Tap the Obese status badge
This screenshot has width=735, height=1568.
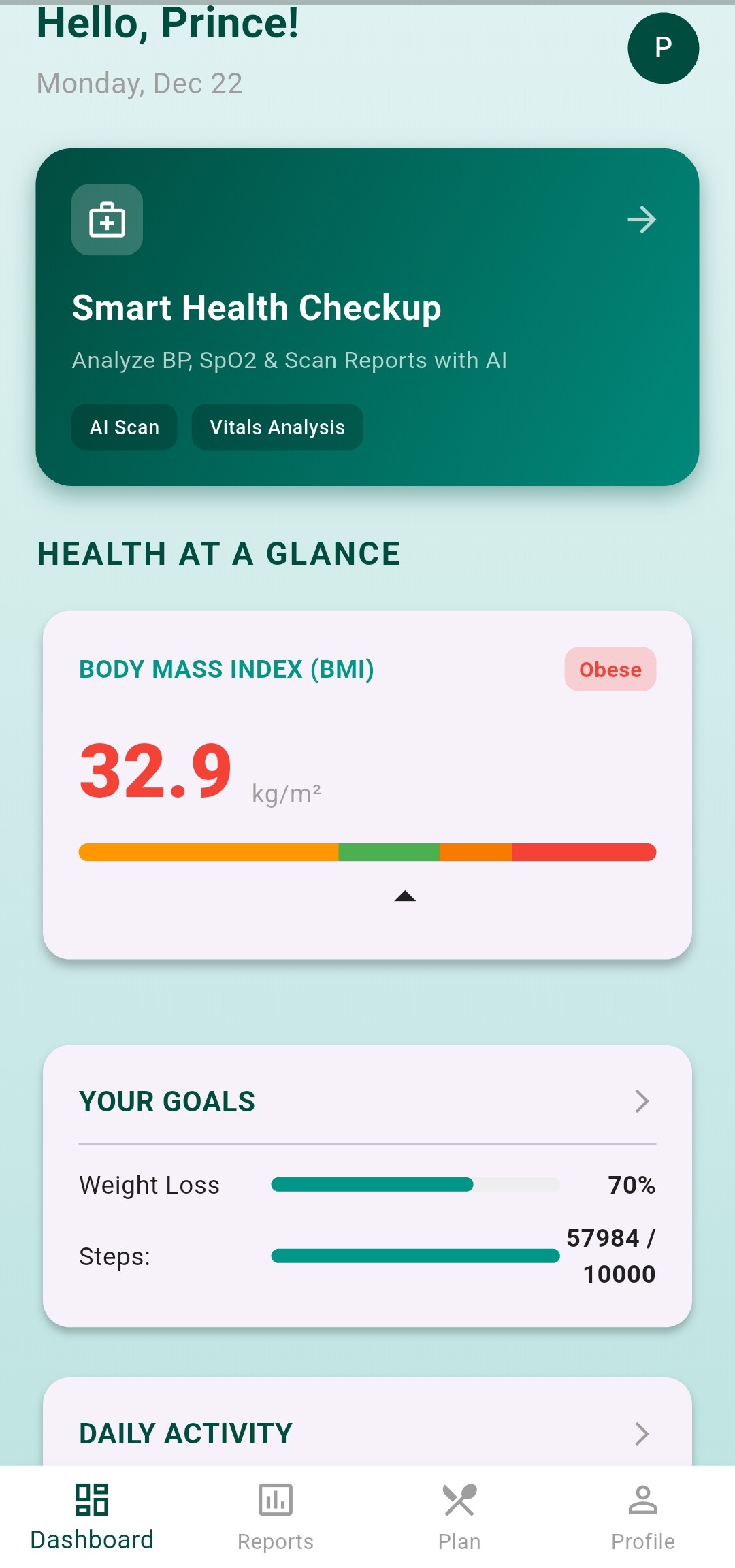tap(610, 669)
